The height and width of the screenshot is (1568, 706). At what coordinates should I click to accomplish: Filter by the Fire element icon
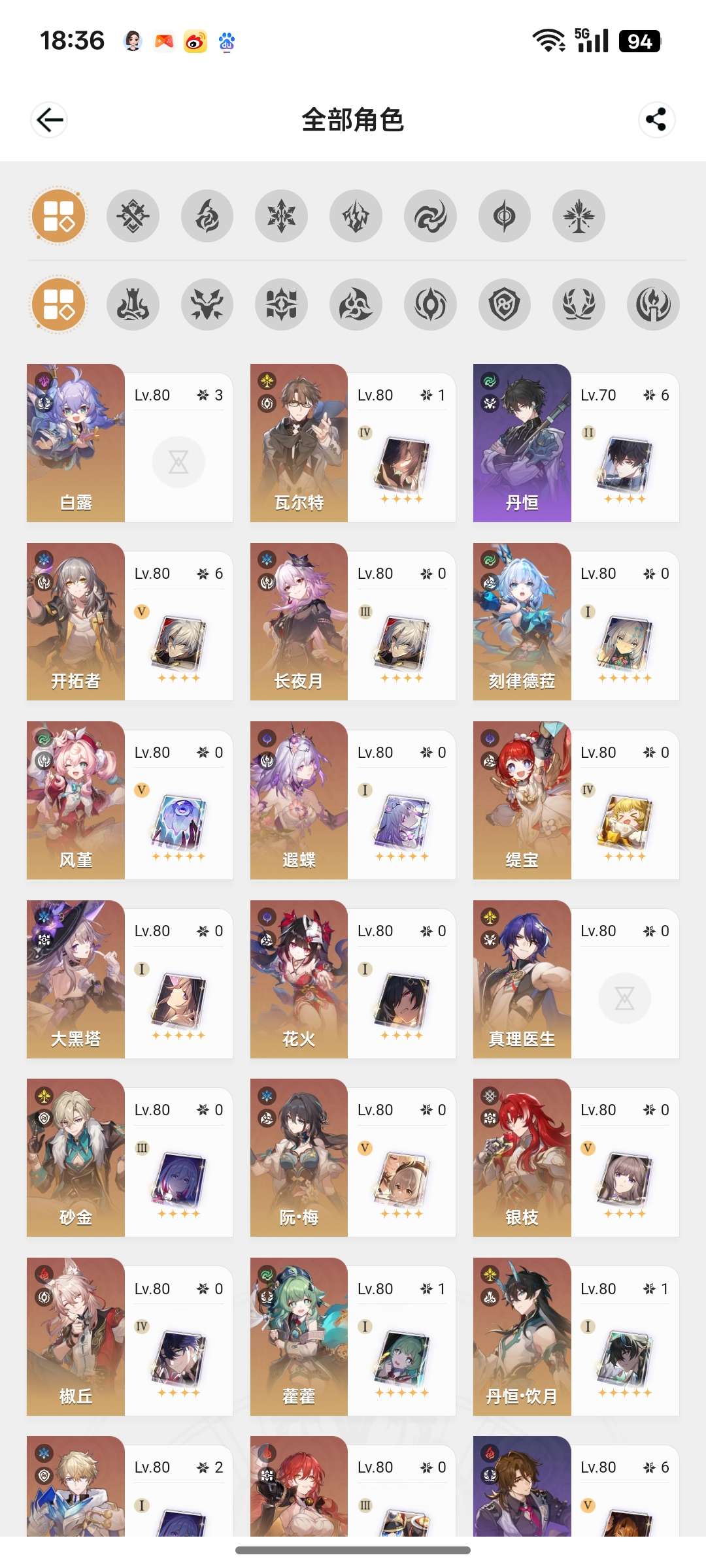click(207, 216)
